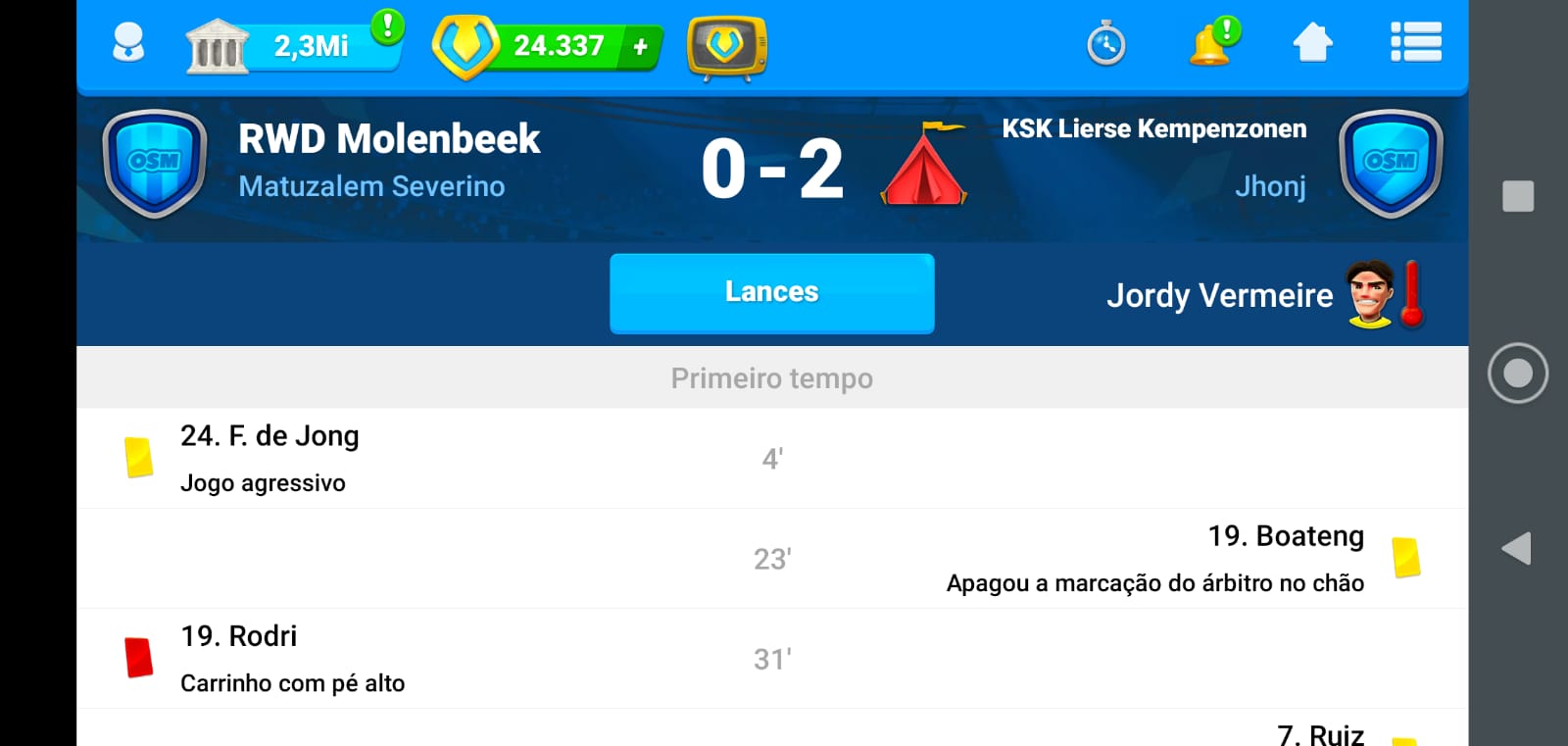This screenshot has height=746, width=1568.
Task: Open the timers stopwatch icon
Action: click(1106, 44)
